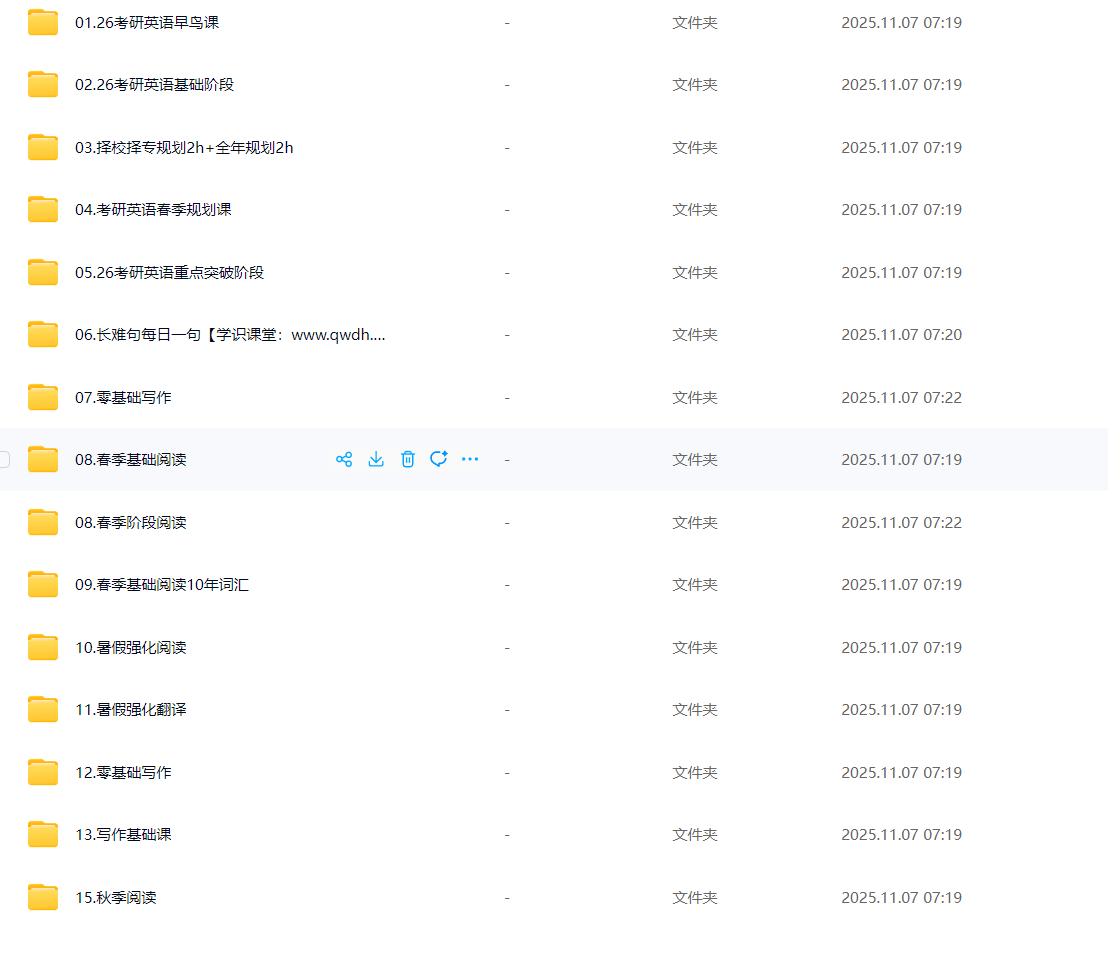The height and width of the screenshot is (962, 1108).
Task: Delete the 08.春季基础阅读 folder
Action: coord(408,459)
